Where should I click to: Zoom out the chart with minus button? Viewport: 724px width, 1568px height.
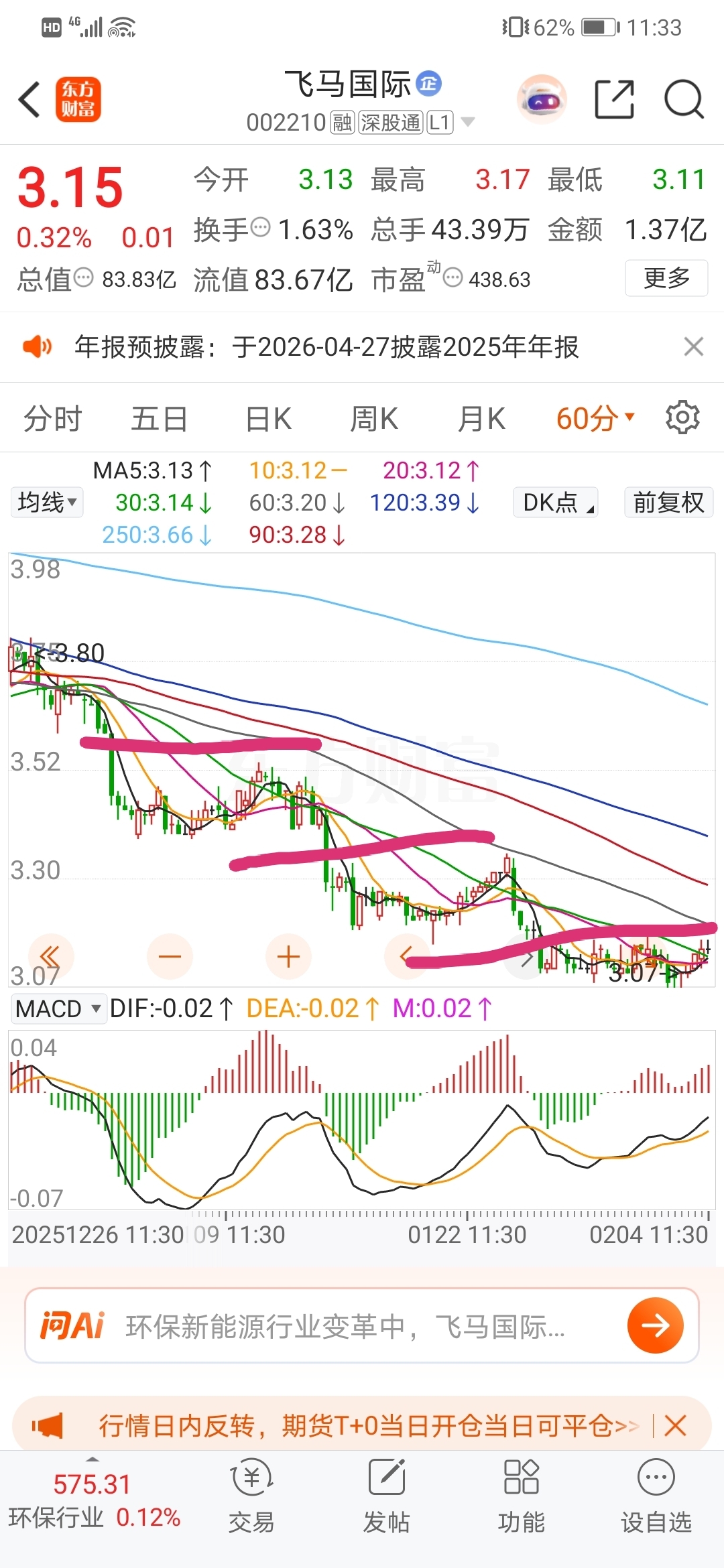click(170, 956)
